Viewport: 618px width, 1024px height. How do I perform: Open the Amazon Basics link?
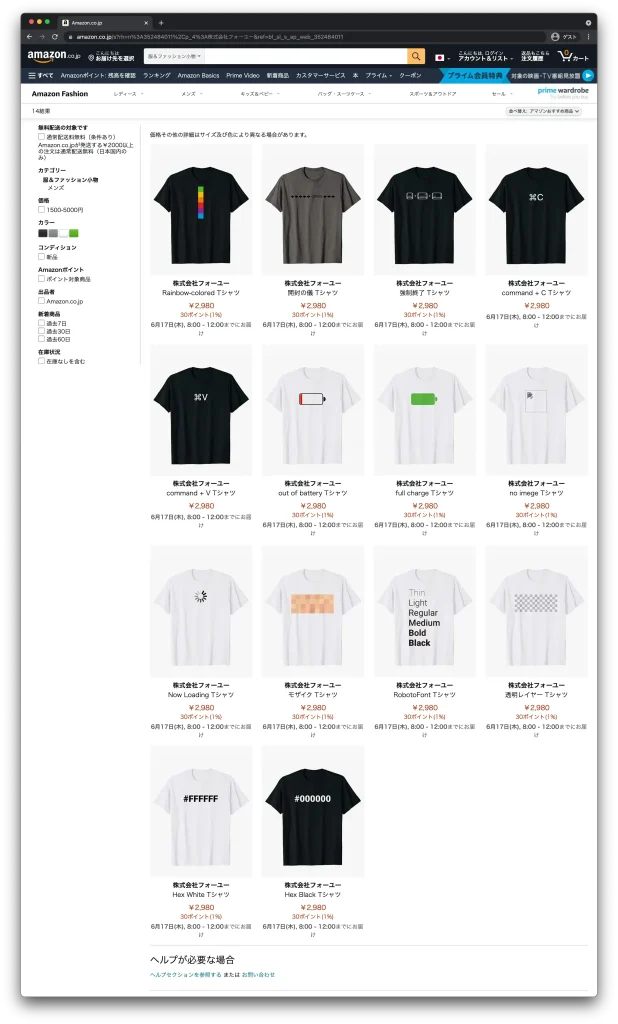(x=198, y=75)
